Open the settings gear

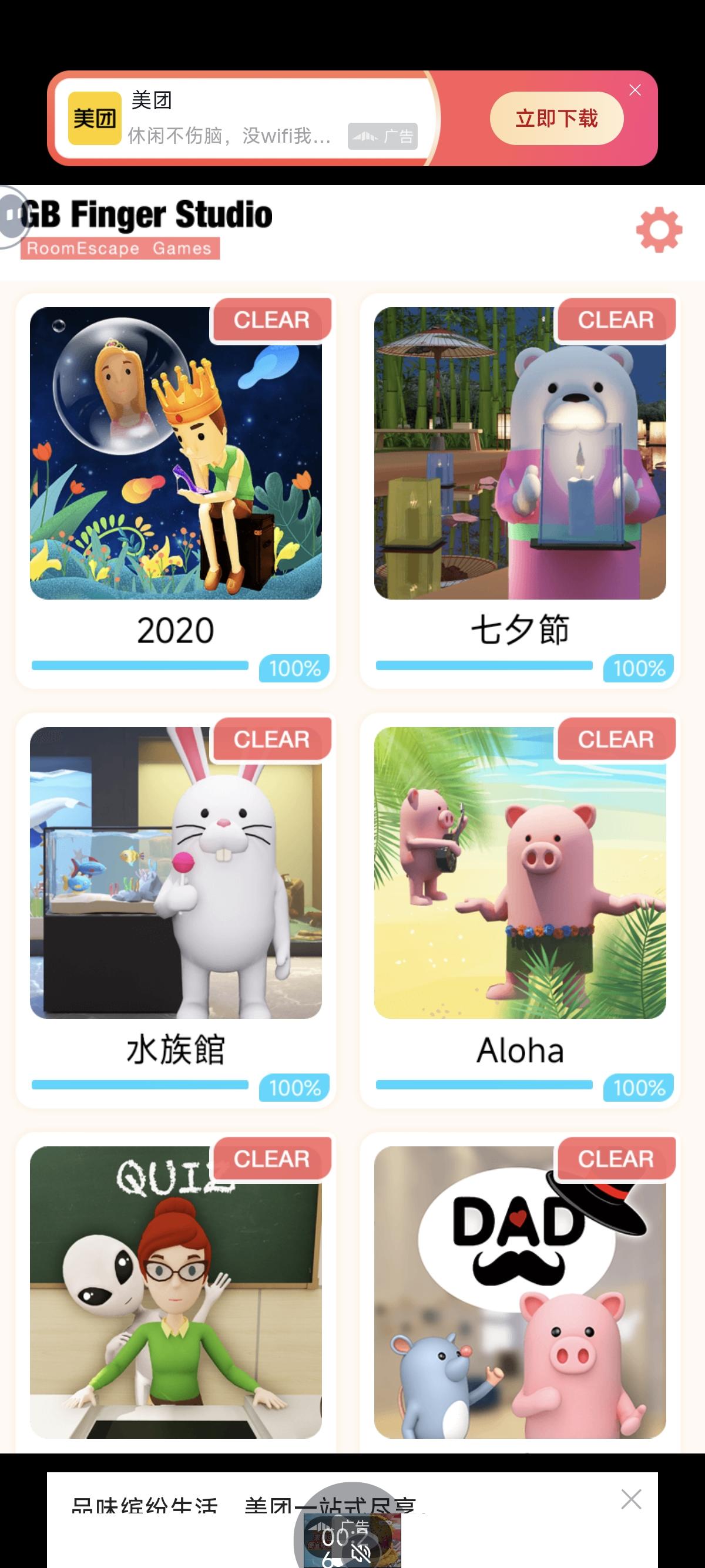point(659,230)
